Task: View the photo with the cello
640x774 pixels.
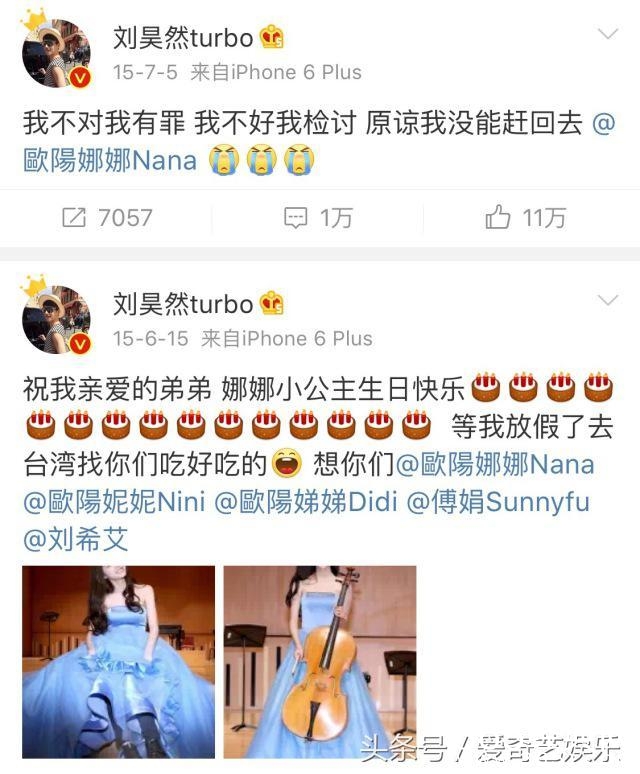Action: [x=319, y=661]
